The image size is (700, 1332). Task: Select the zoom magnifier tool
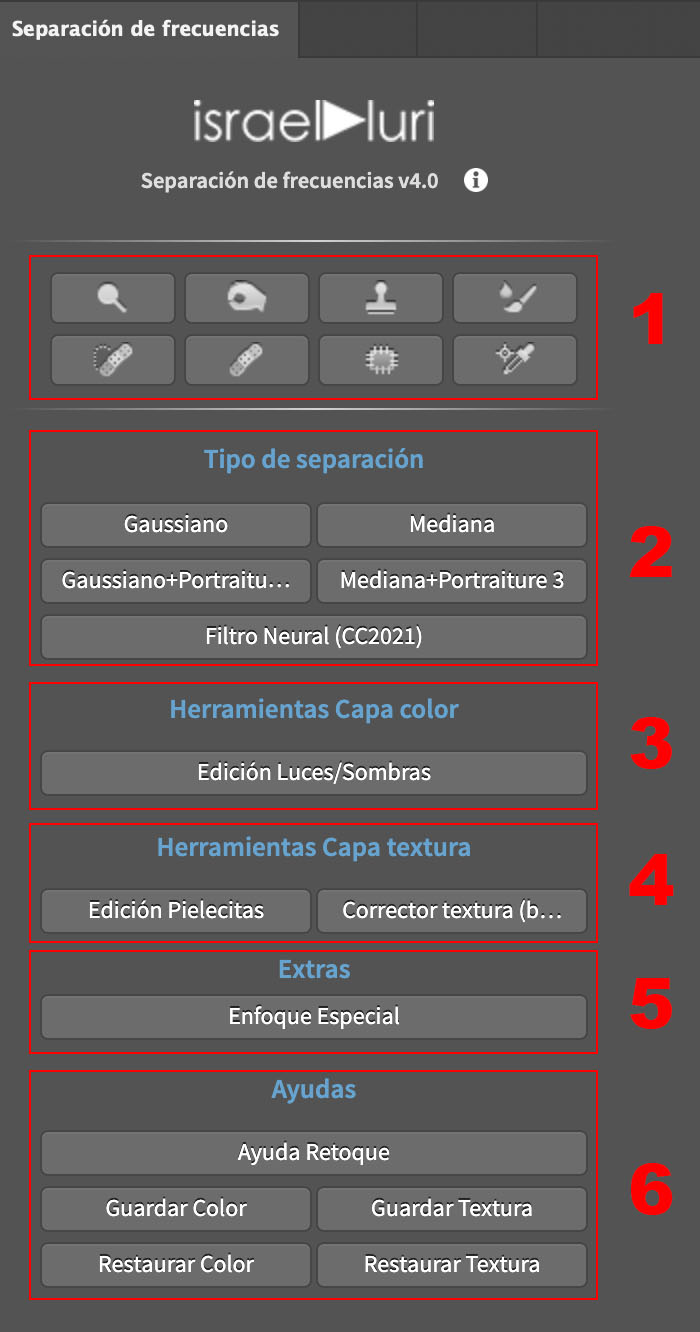(113, 298)
